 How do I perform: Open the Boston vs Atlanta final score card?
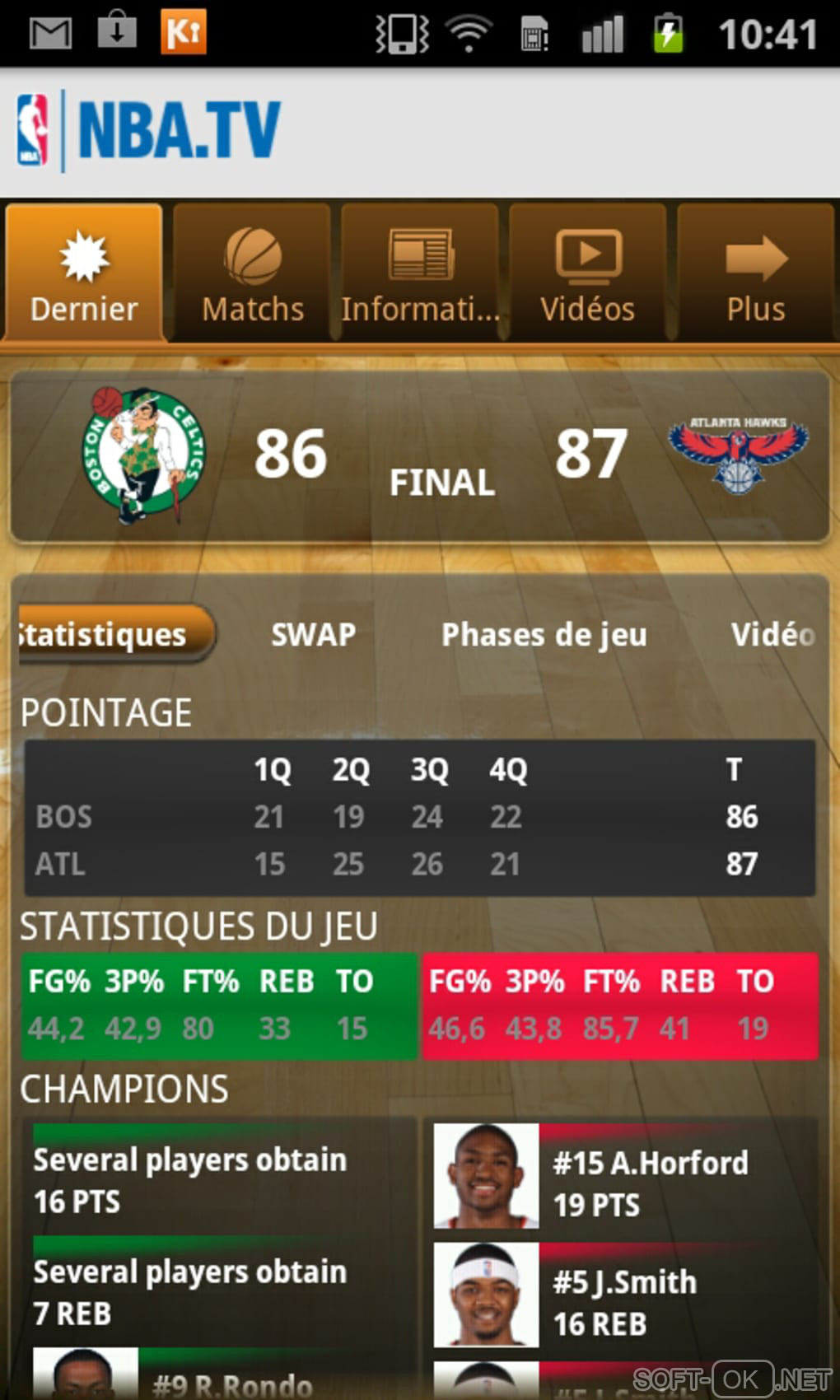coord(420,457)
